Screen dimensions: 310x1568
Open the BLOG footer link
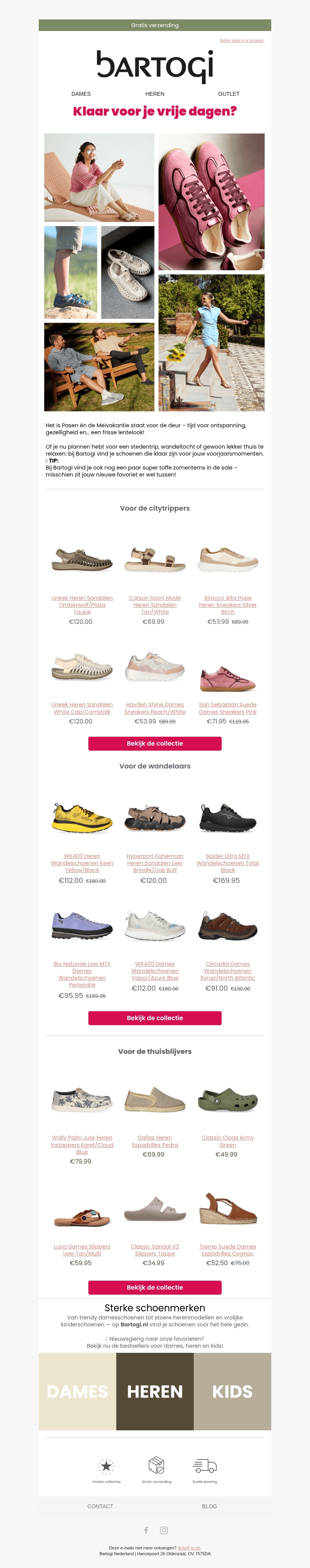pyautogui.click(x=209, y=1506)
